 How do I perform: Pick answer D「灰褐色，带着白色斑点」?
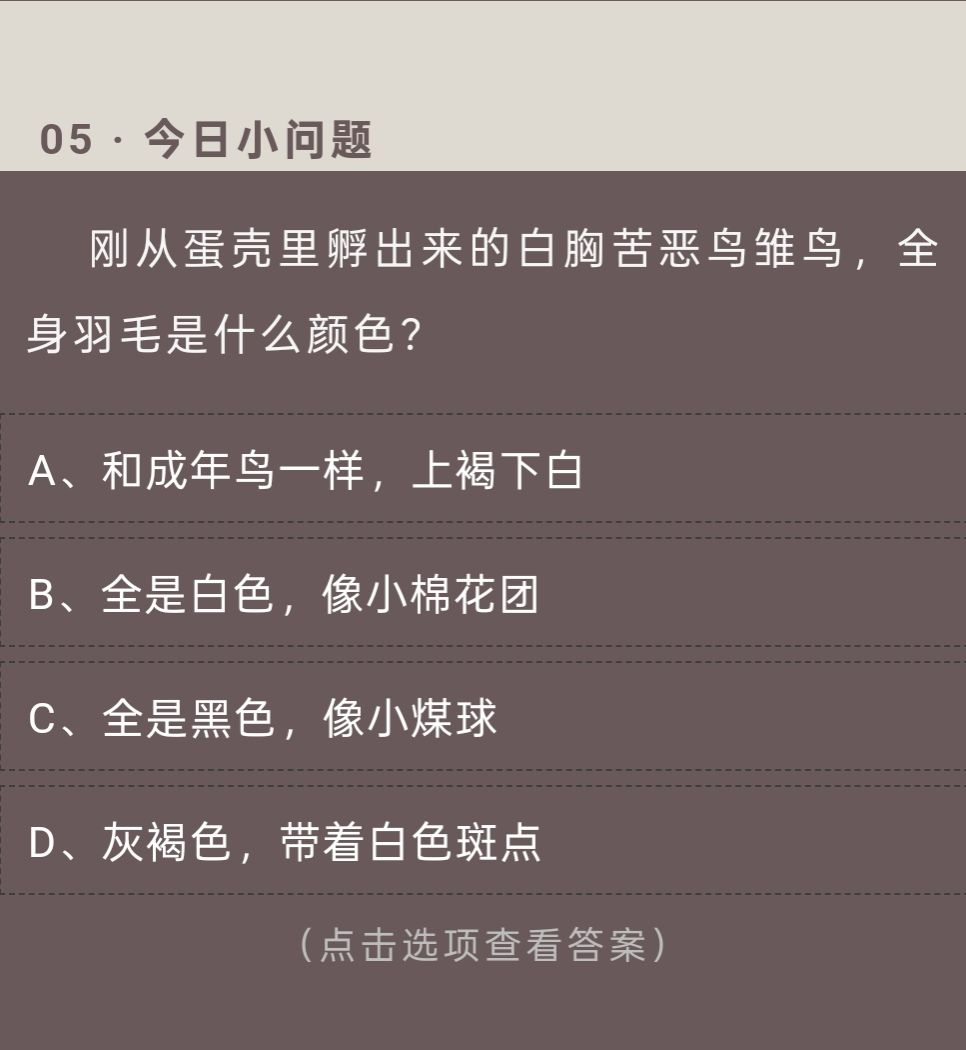click(284, 842)
